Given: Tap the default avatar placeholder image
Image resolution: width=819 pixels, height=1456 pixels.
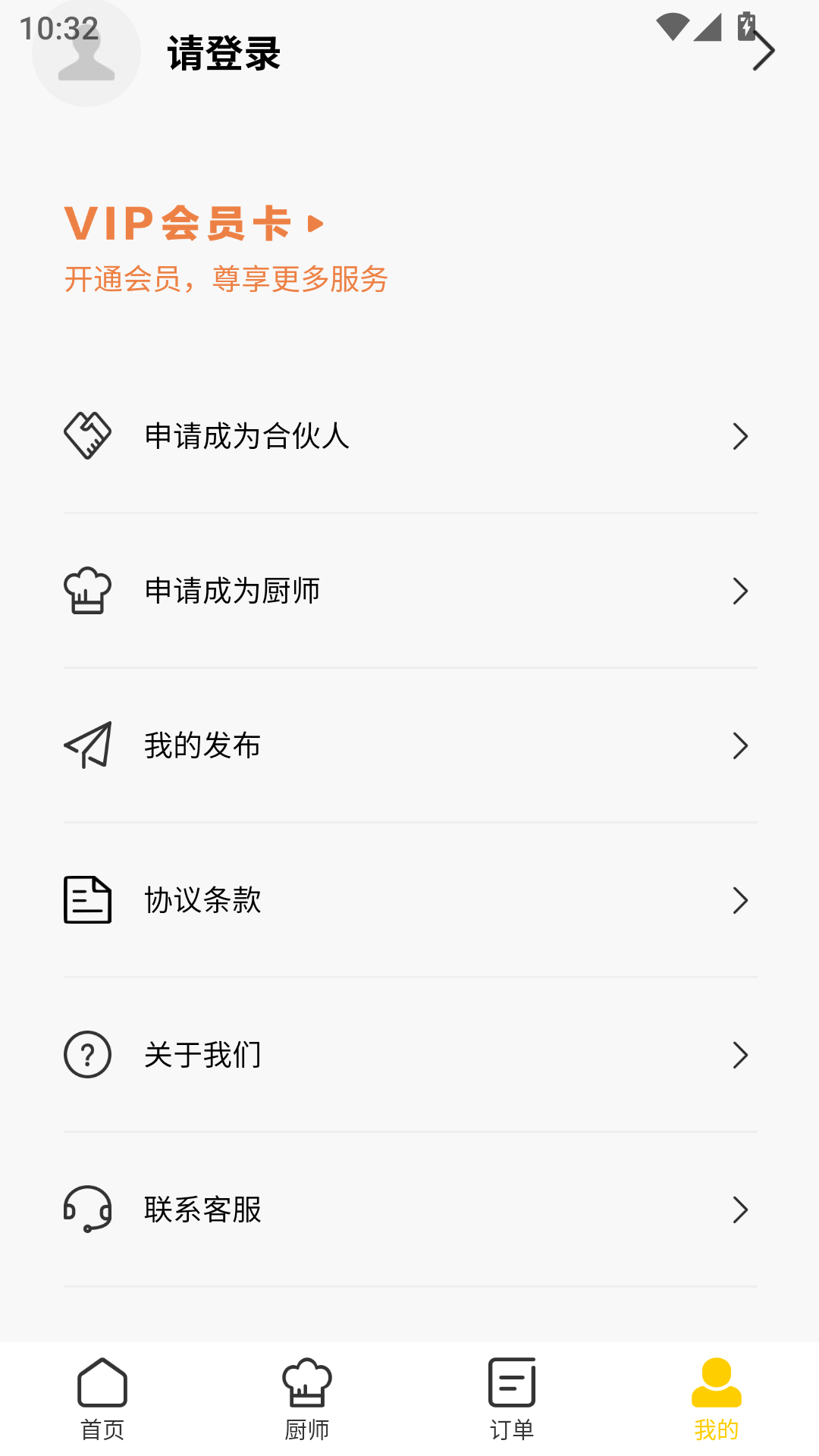Looking at the screenshot, I should [x=86, y=53].
